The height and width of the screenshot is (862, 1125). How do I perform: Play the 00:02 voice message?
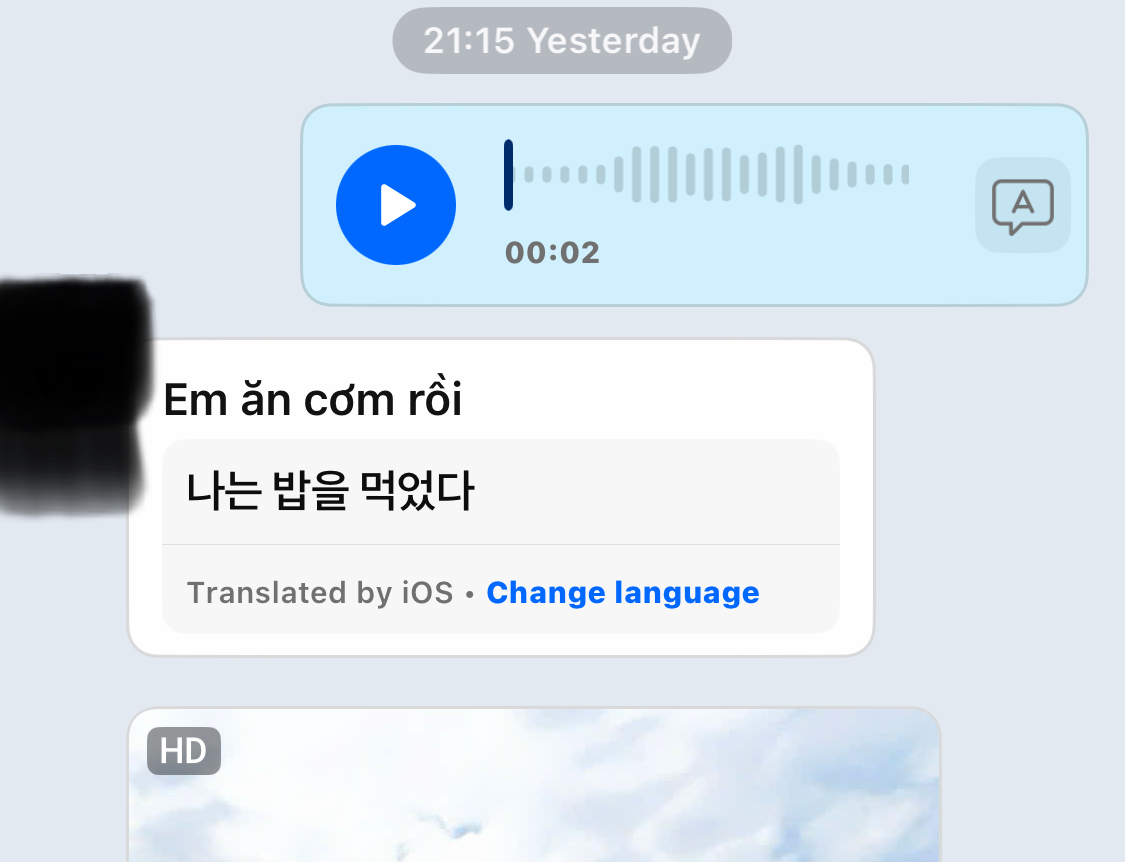point(396,205)
